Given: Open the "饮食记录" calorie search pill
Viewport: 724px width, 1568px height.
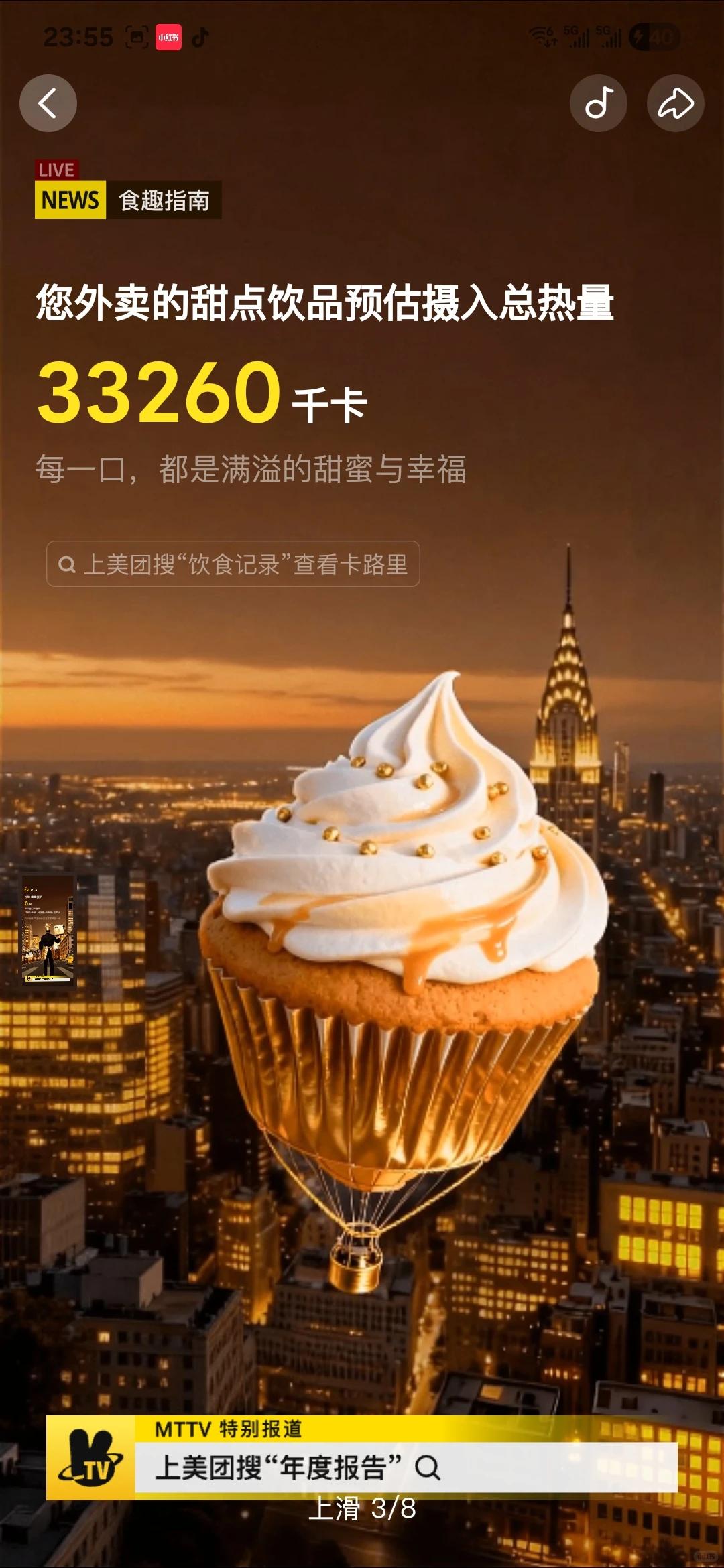Looking at the screenshot, I should click(x=233, y=564).
